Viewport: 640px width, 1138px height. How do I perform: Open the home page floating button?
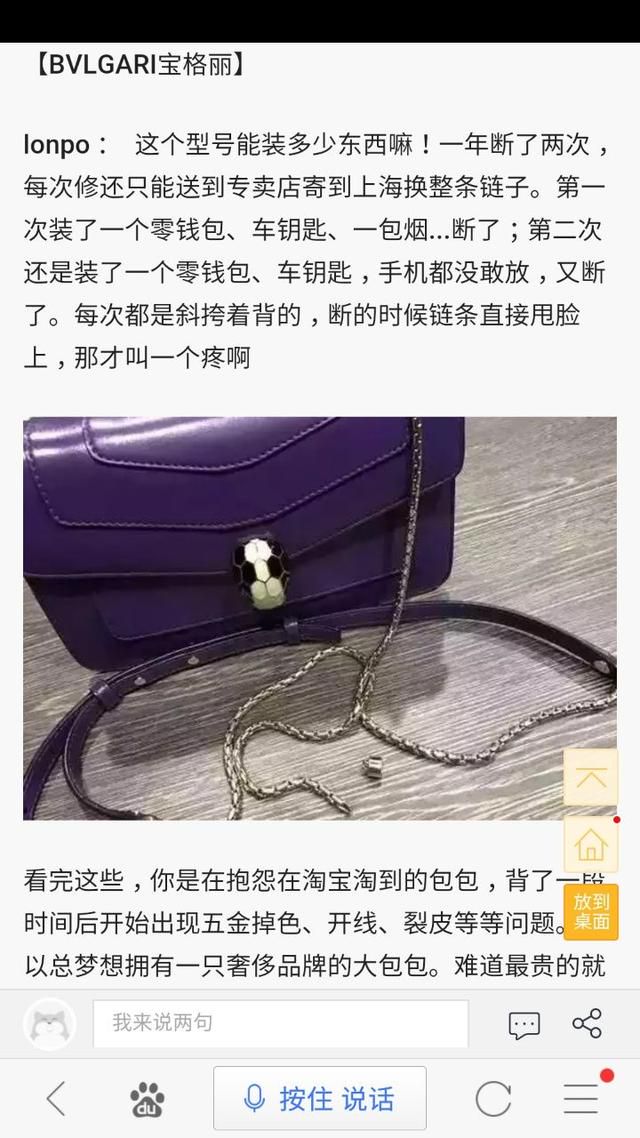click(591, 844)
